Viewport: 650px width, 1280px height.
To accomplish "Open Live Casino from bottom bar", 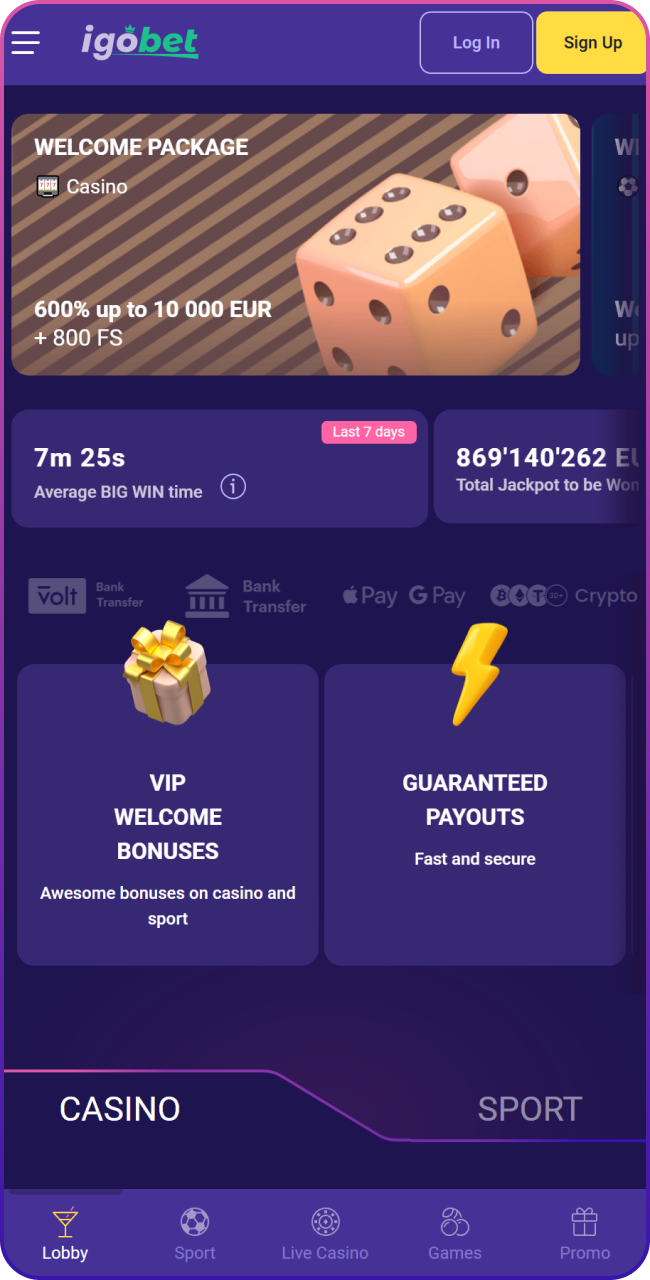I will (325, 1235).
